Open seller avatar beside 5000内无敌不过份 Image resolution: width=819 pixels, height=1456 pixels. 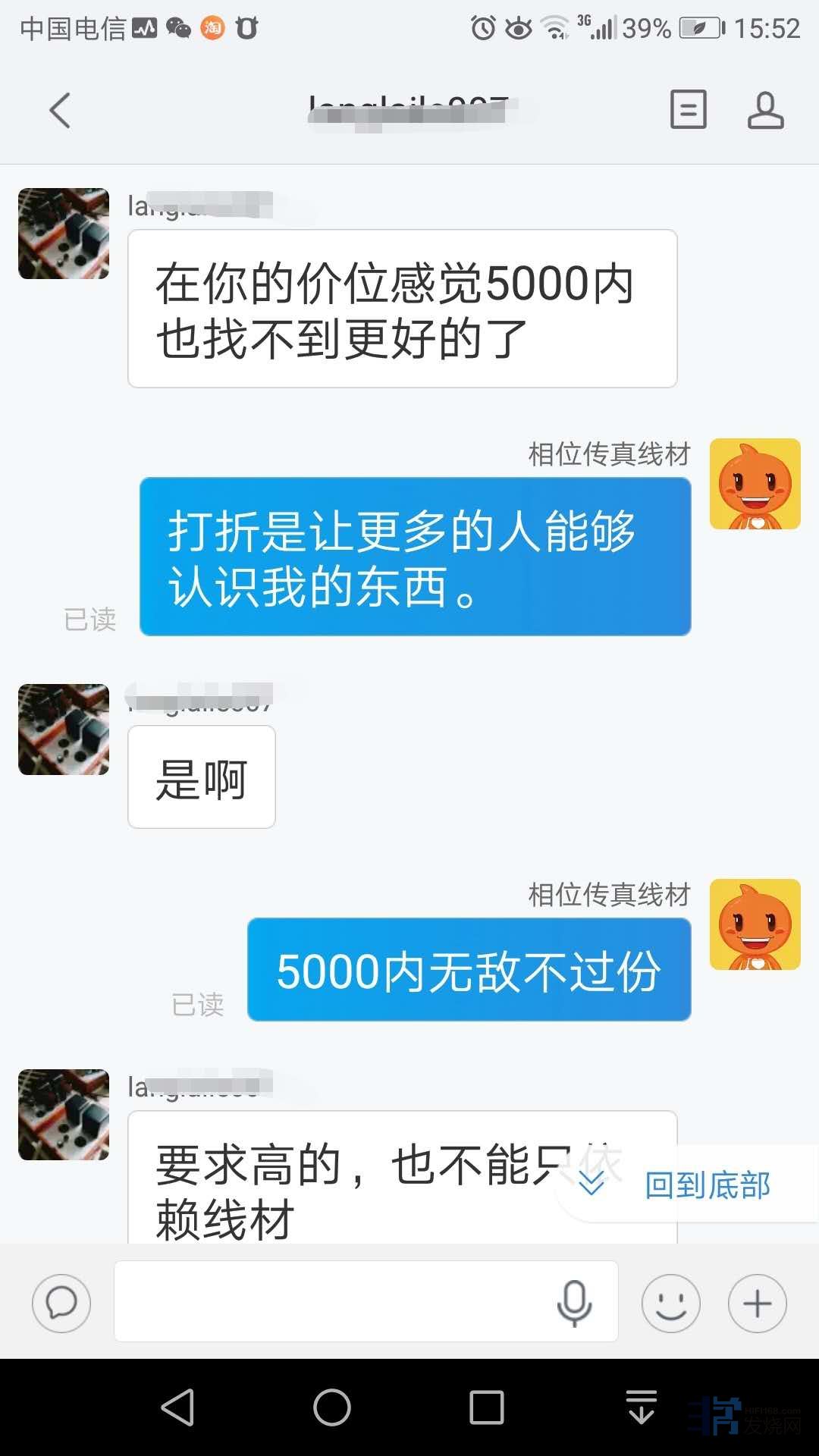point(755,924)
